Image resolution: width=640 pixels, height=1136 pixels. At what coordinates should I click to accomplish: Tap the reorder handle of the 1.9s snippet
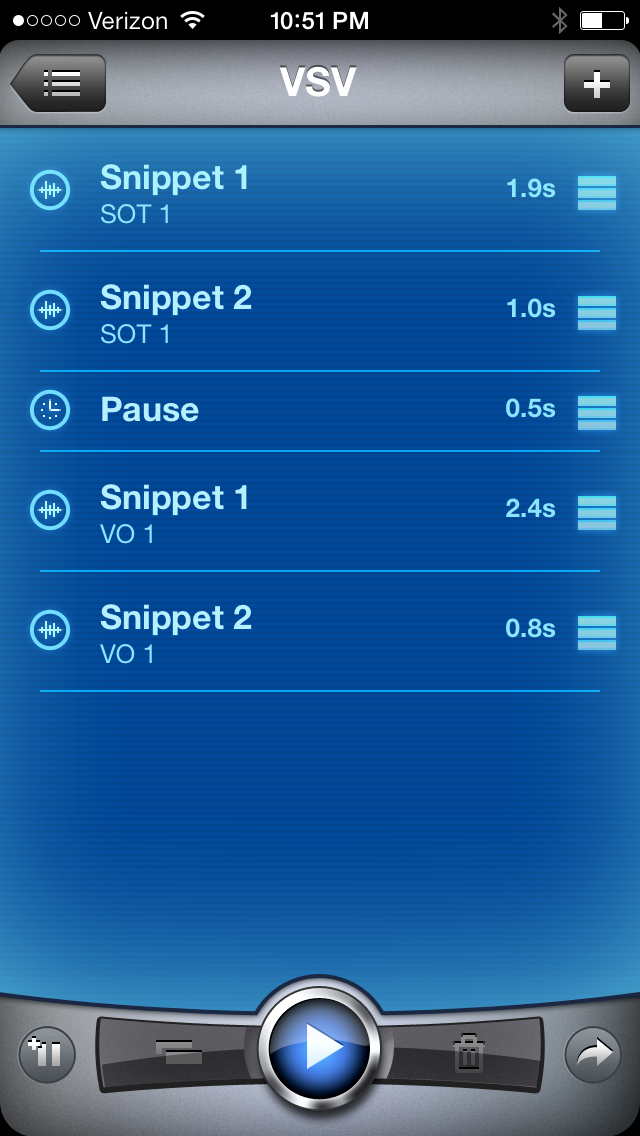pyautogui.click(x=597, y=191)
